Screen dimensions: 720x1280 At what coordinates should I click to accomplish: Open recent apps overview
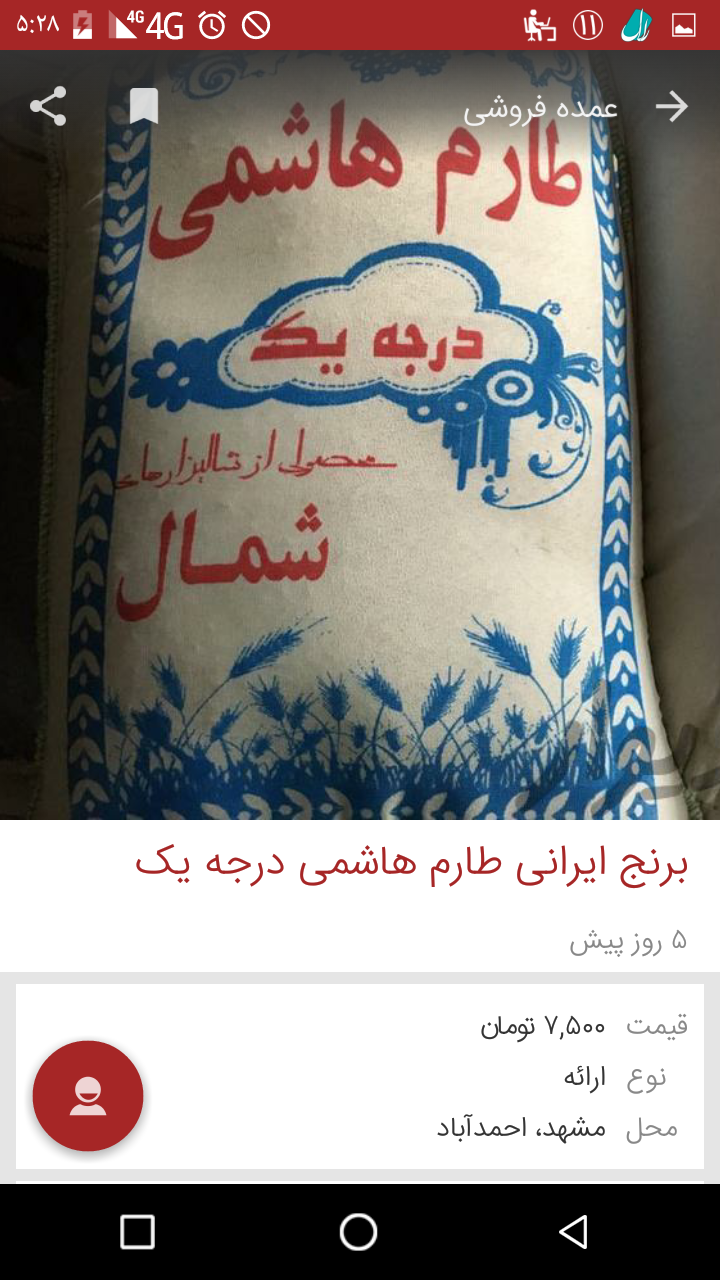(137, 1232)
